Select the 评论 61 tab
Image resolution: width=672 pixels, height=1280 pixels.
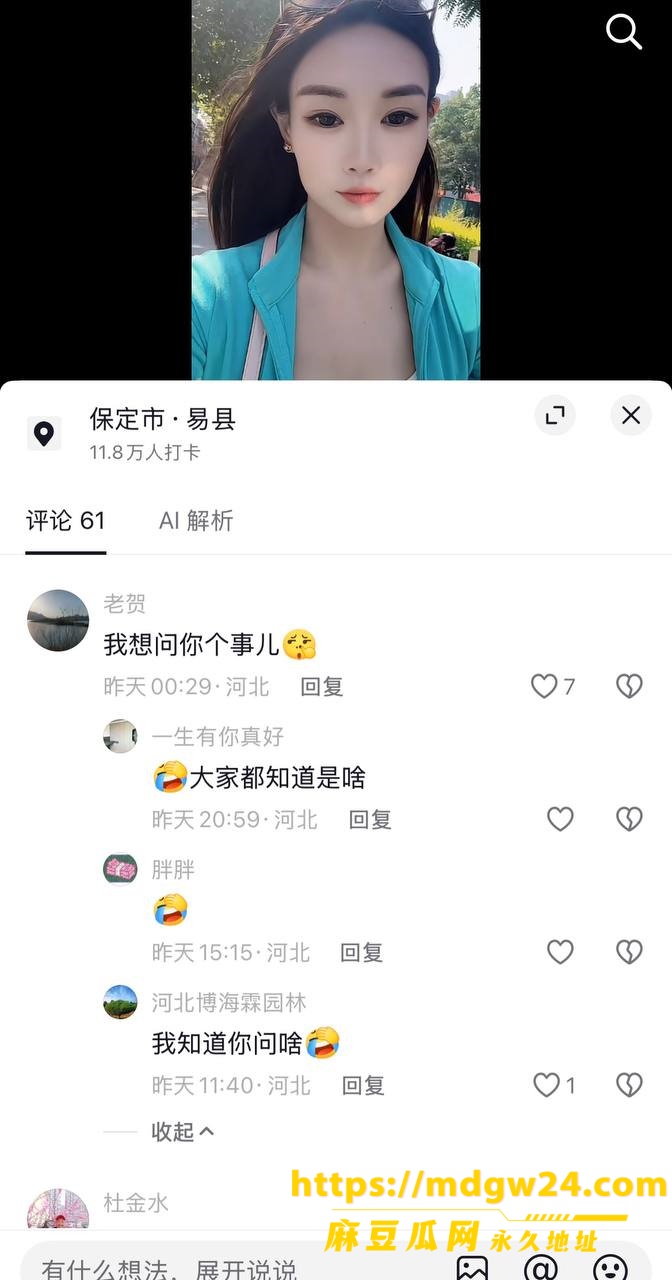click(x=65, y=520)
